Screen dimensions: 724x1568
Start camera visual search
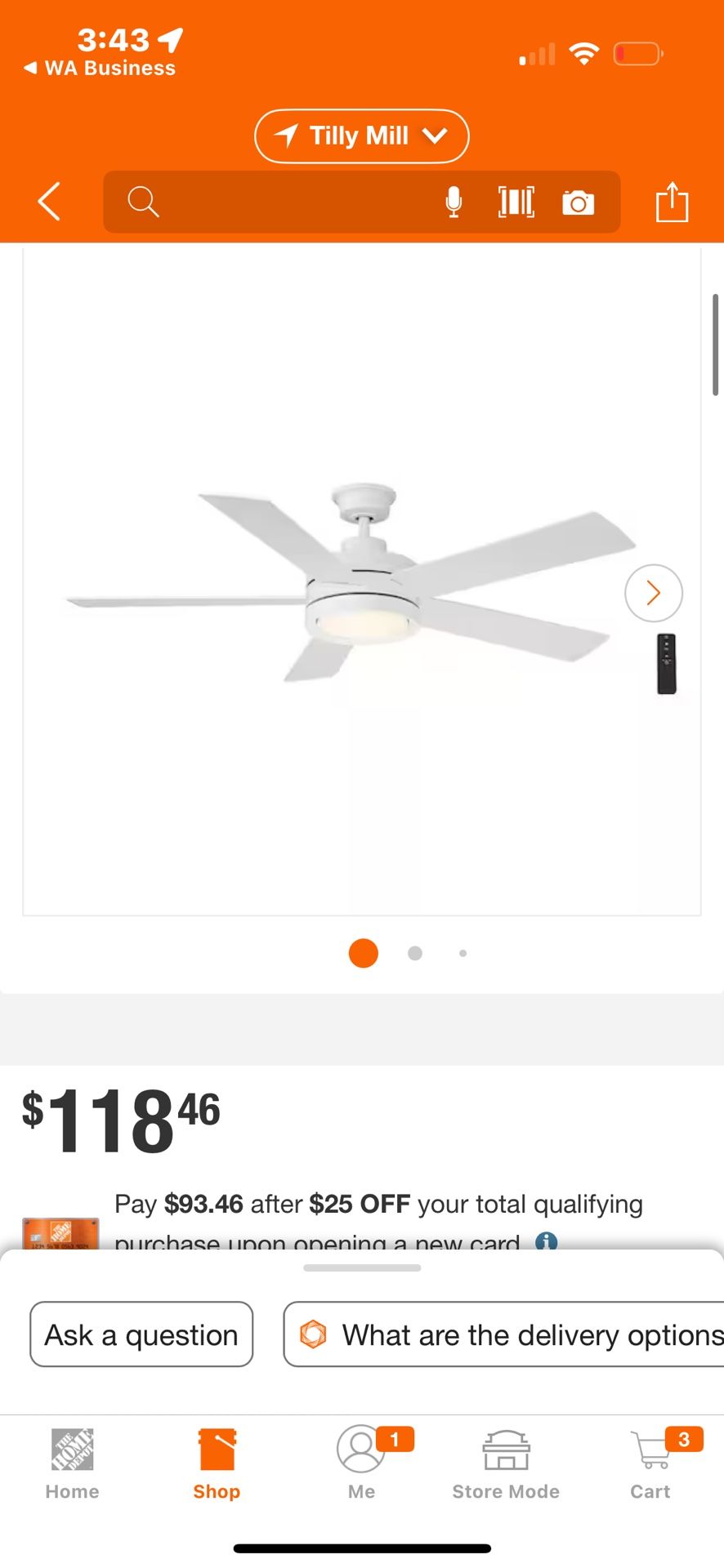578,202
